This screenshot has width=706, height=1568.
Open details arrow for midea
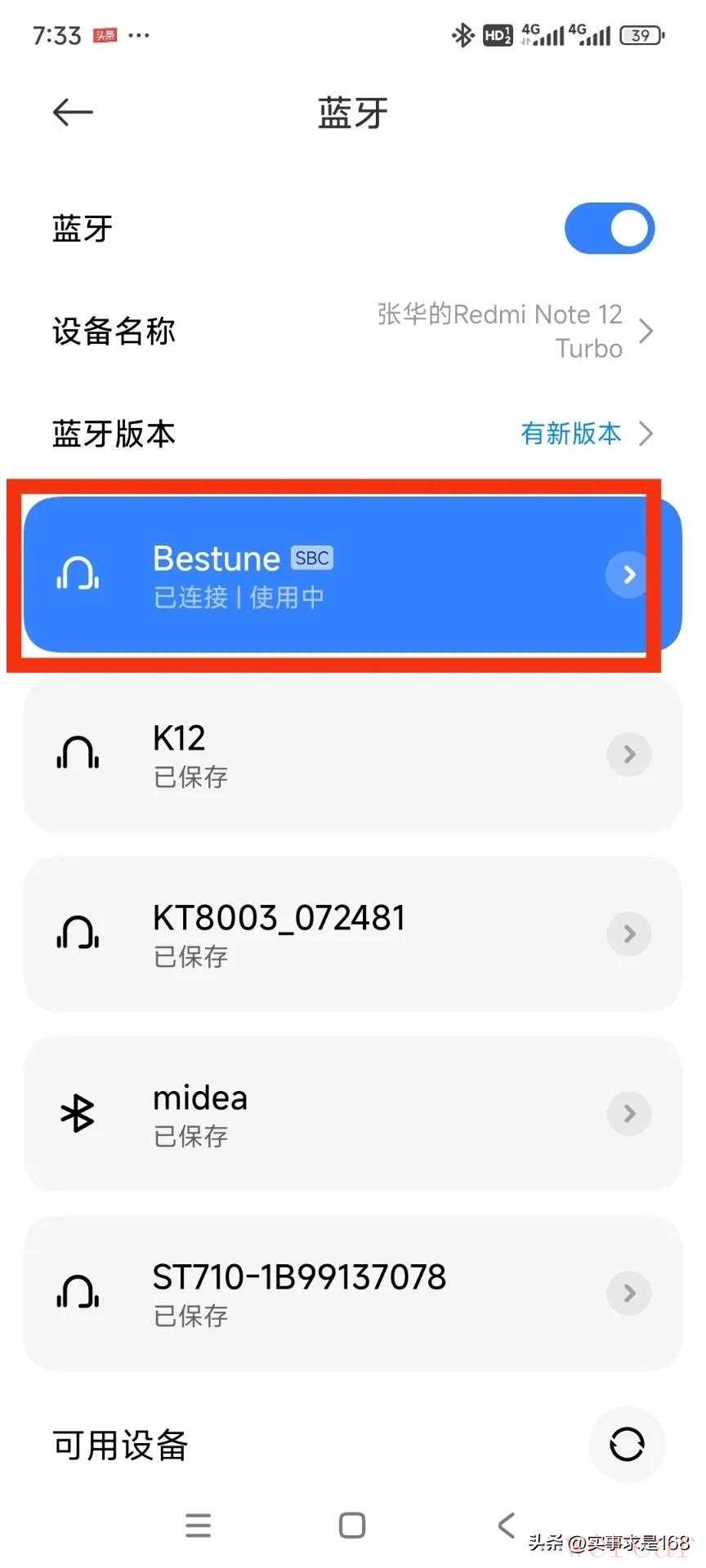pyautogui.click(x=628, y=1114)
